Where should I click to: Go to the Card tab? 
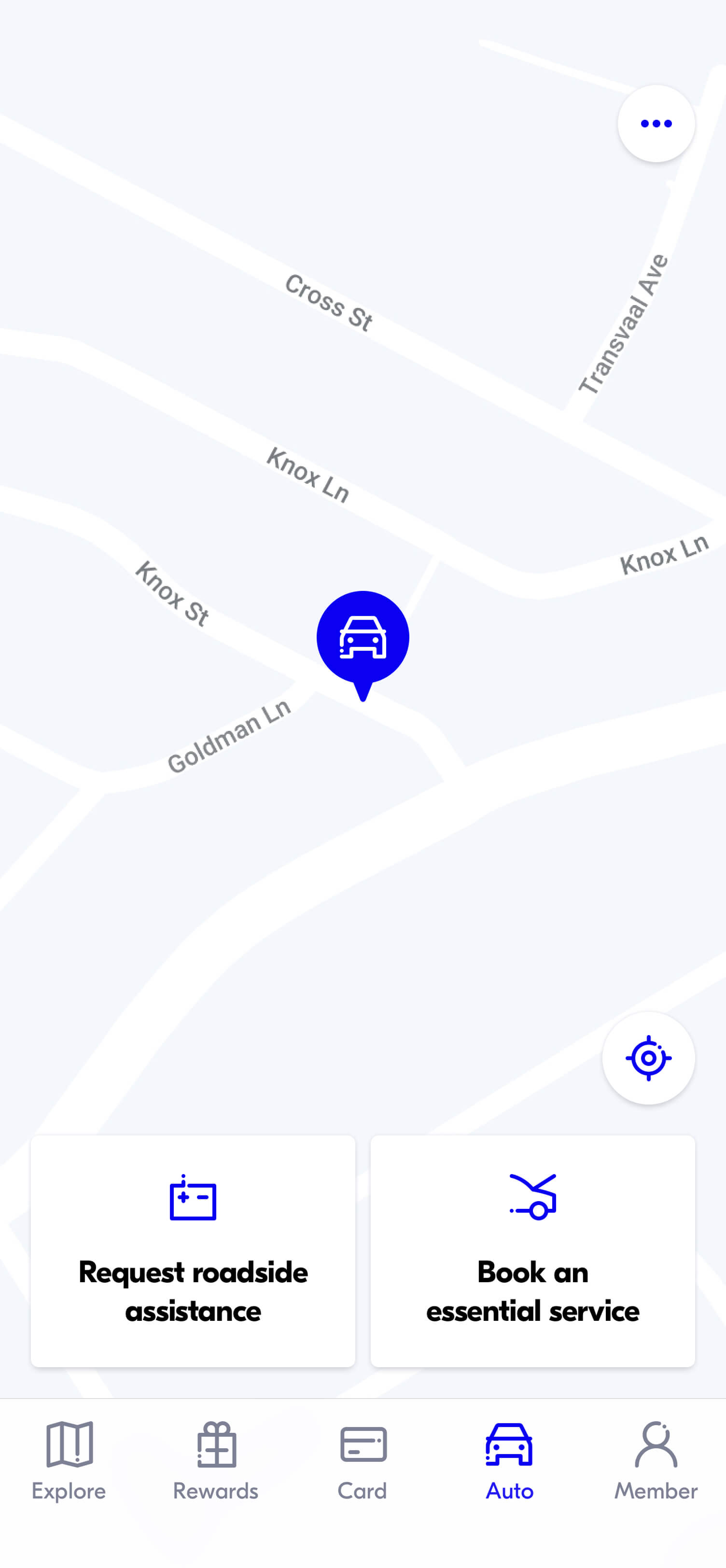363,1461
